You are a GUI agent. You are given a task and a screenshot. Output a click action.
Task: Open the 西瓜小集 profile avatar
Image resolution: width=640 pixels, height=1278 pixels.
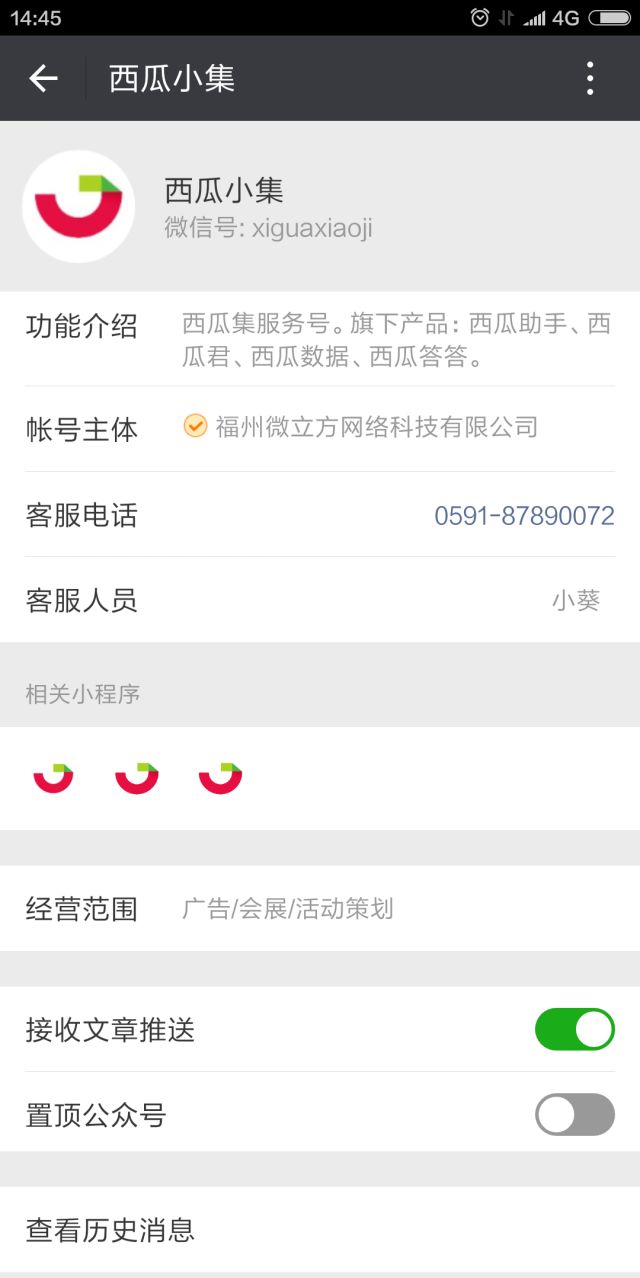[78, 206]
